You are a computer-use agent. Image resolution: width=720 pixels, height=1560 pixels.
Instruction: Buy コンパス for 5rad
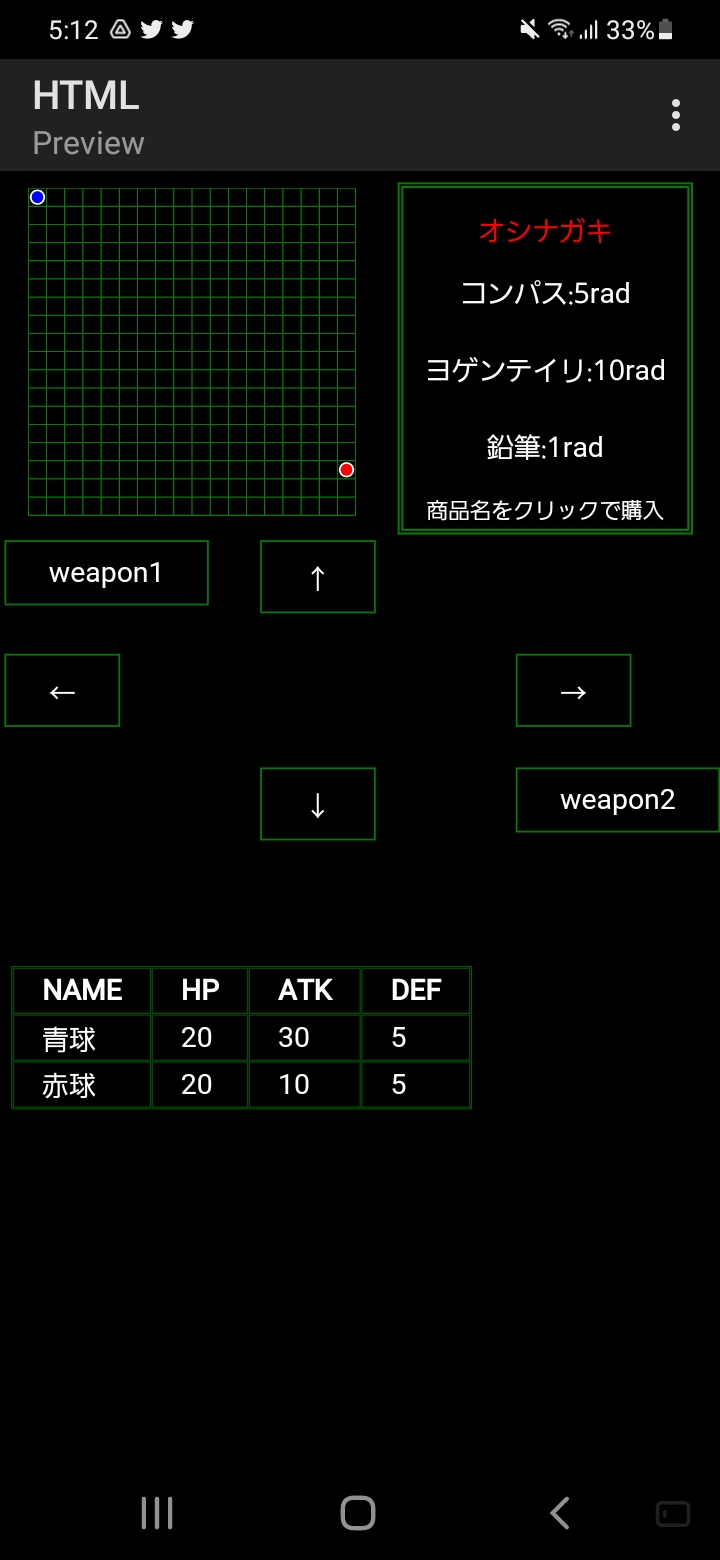pos(545,294)
